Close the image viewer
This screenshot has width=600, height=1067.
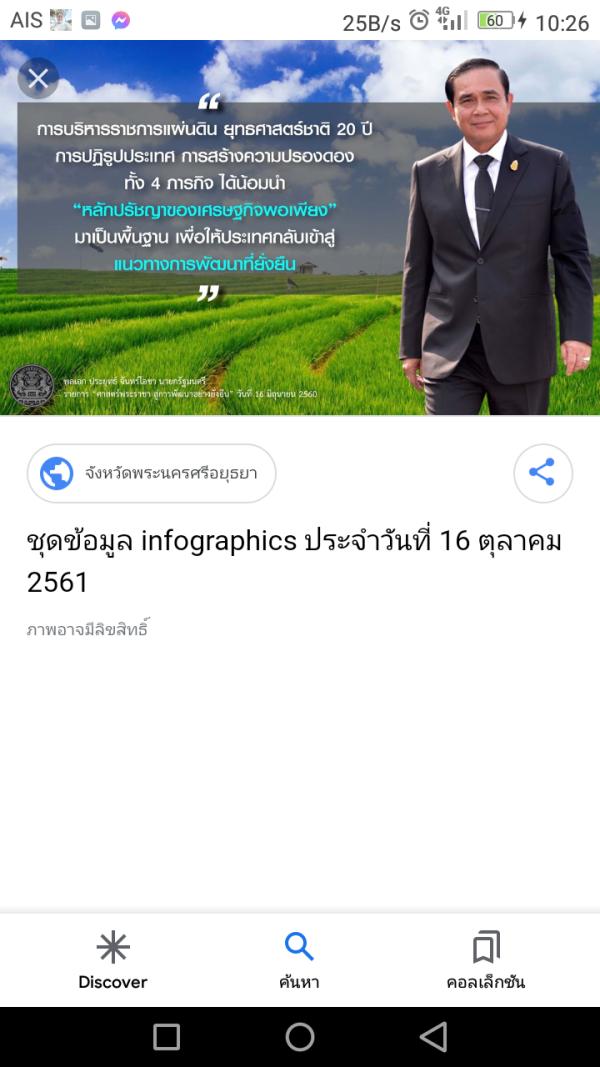tap(38, 78)
